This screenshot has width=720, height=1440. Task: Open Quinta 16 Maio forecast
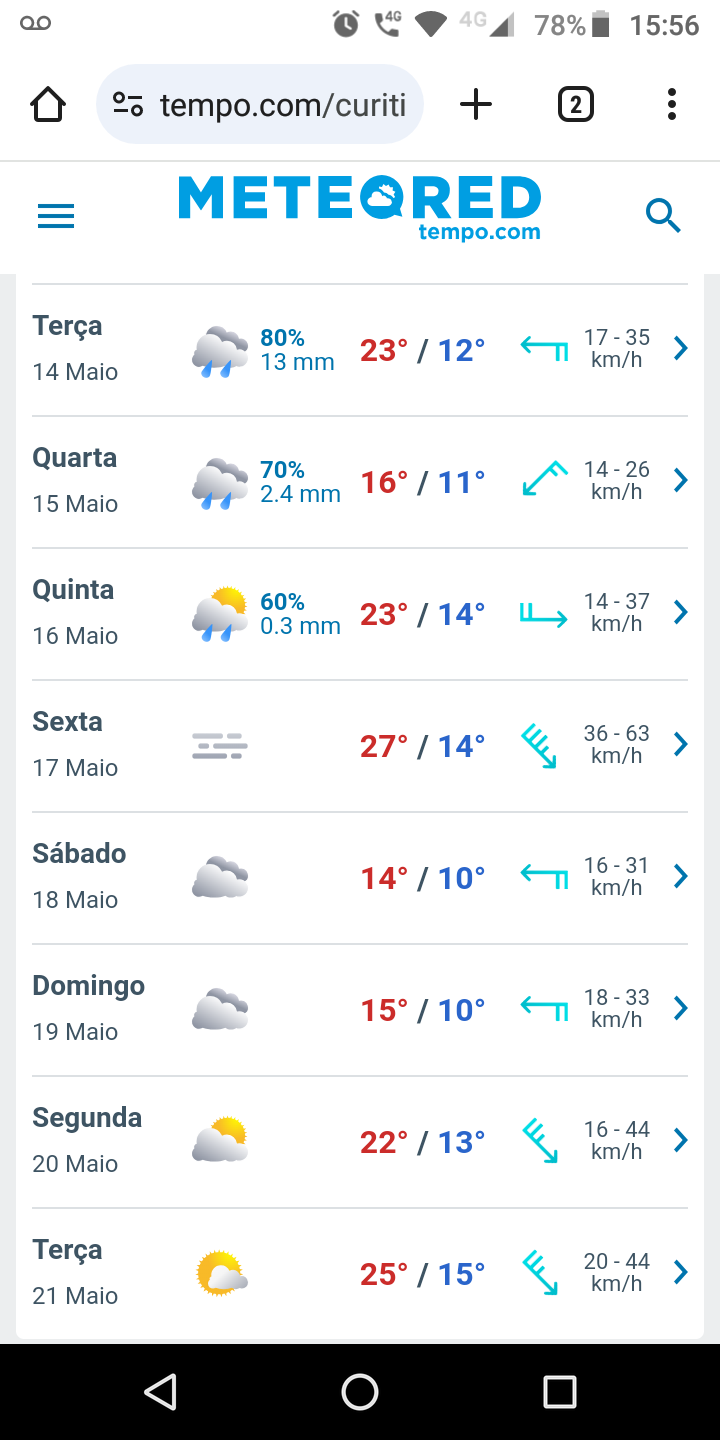point(360,614)
